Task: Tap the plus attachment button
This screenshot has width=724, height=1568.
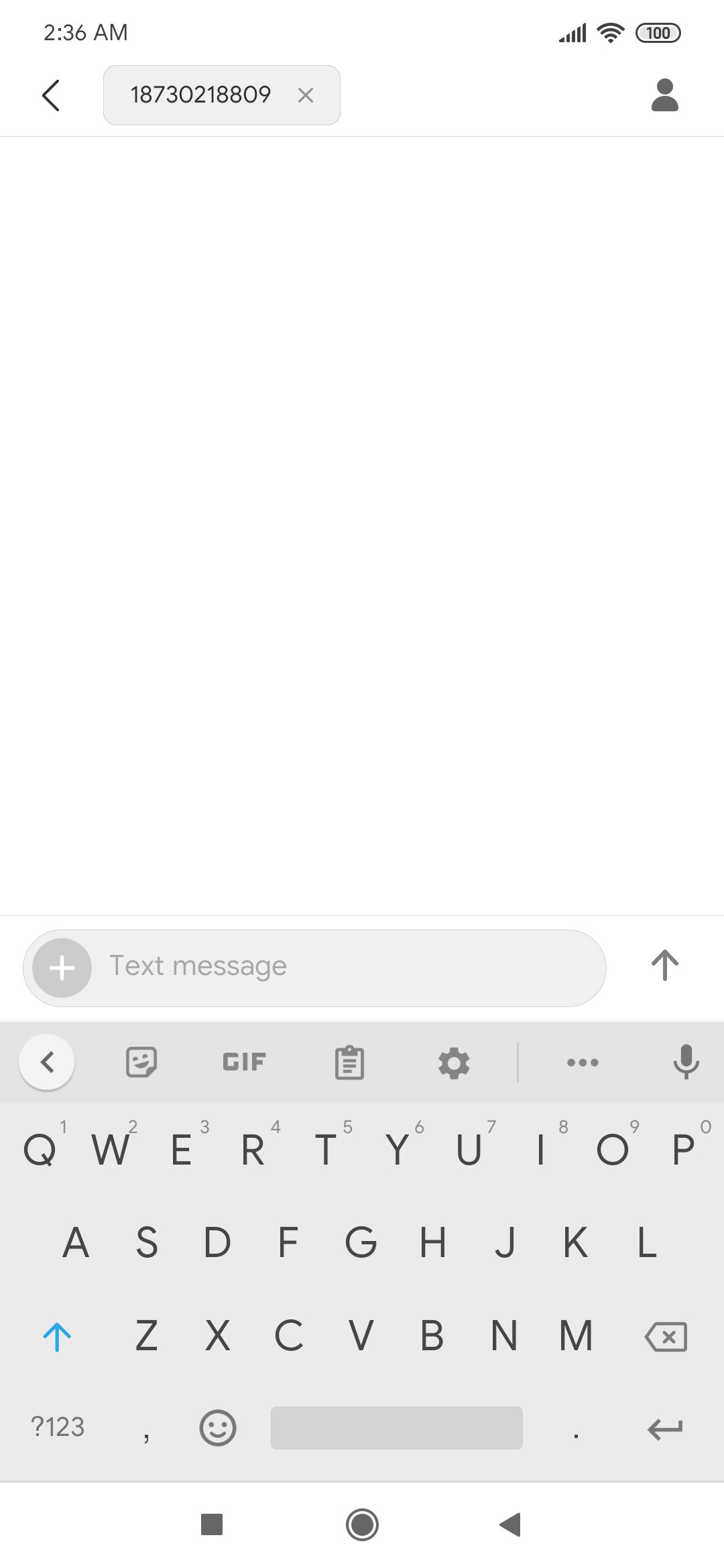Action: pos(62,968)
